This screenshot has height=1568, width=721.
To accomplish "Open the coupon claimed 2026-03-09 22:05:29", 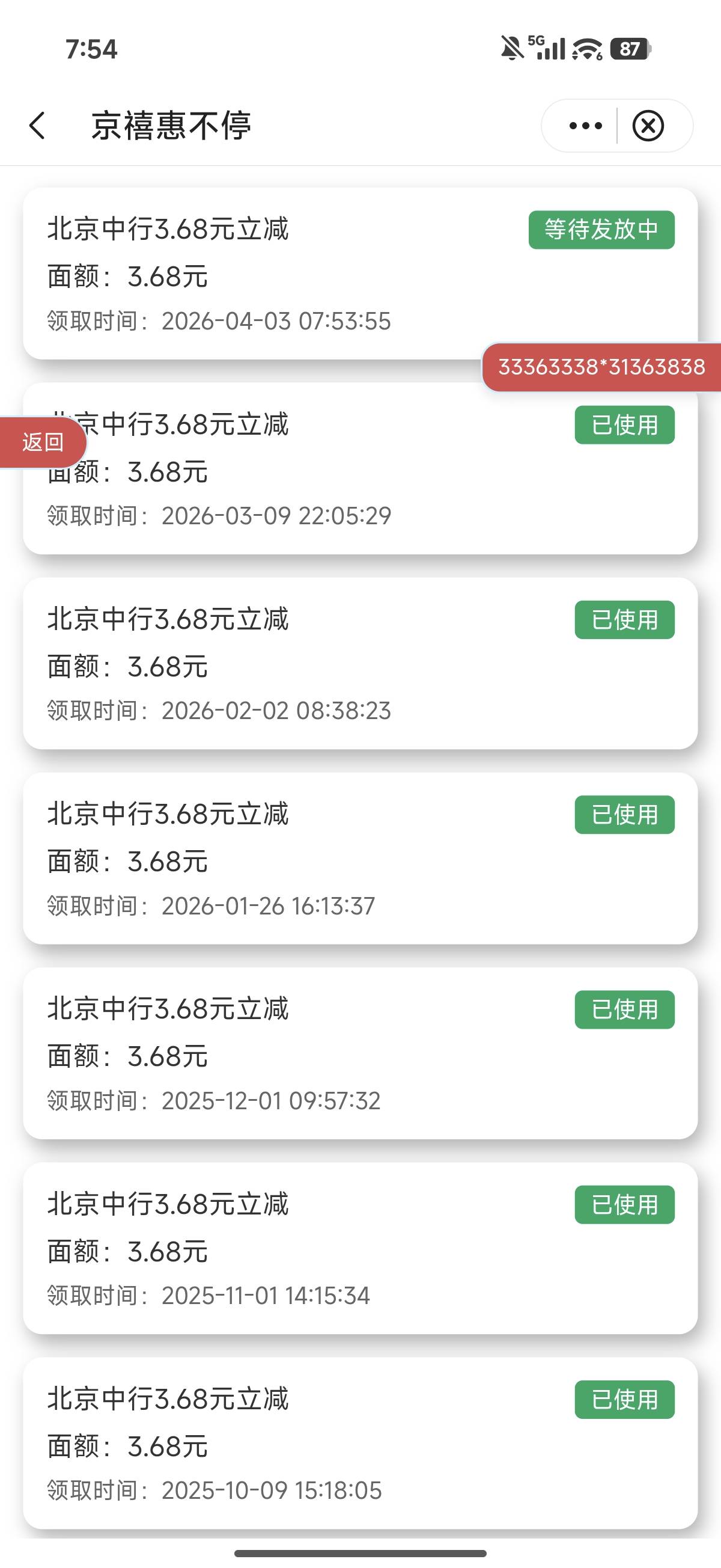I will pyautogui.click(x=360, y=469).
